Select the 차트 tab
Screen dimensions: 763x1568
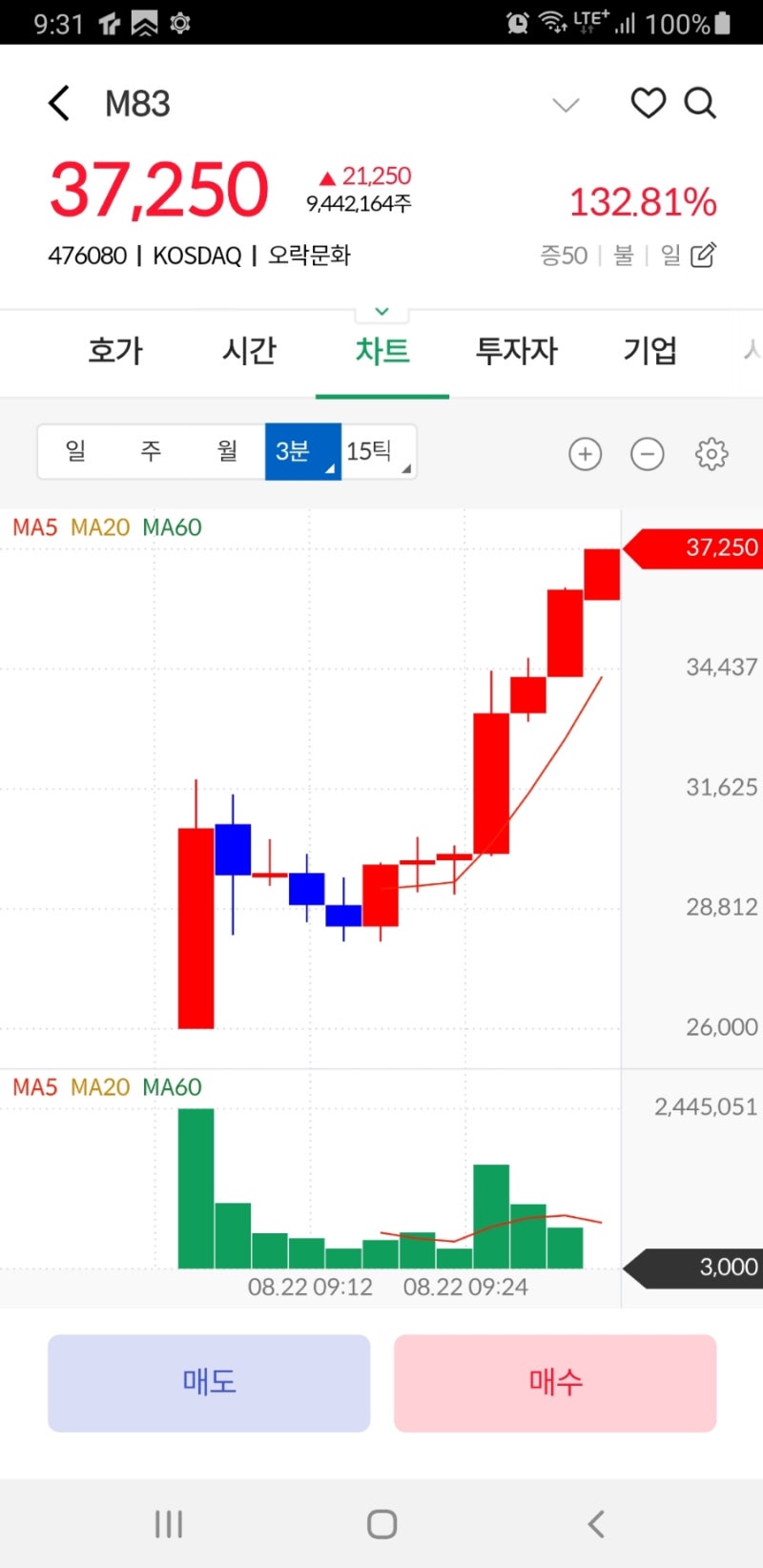tap(382, 351)
